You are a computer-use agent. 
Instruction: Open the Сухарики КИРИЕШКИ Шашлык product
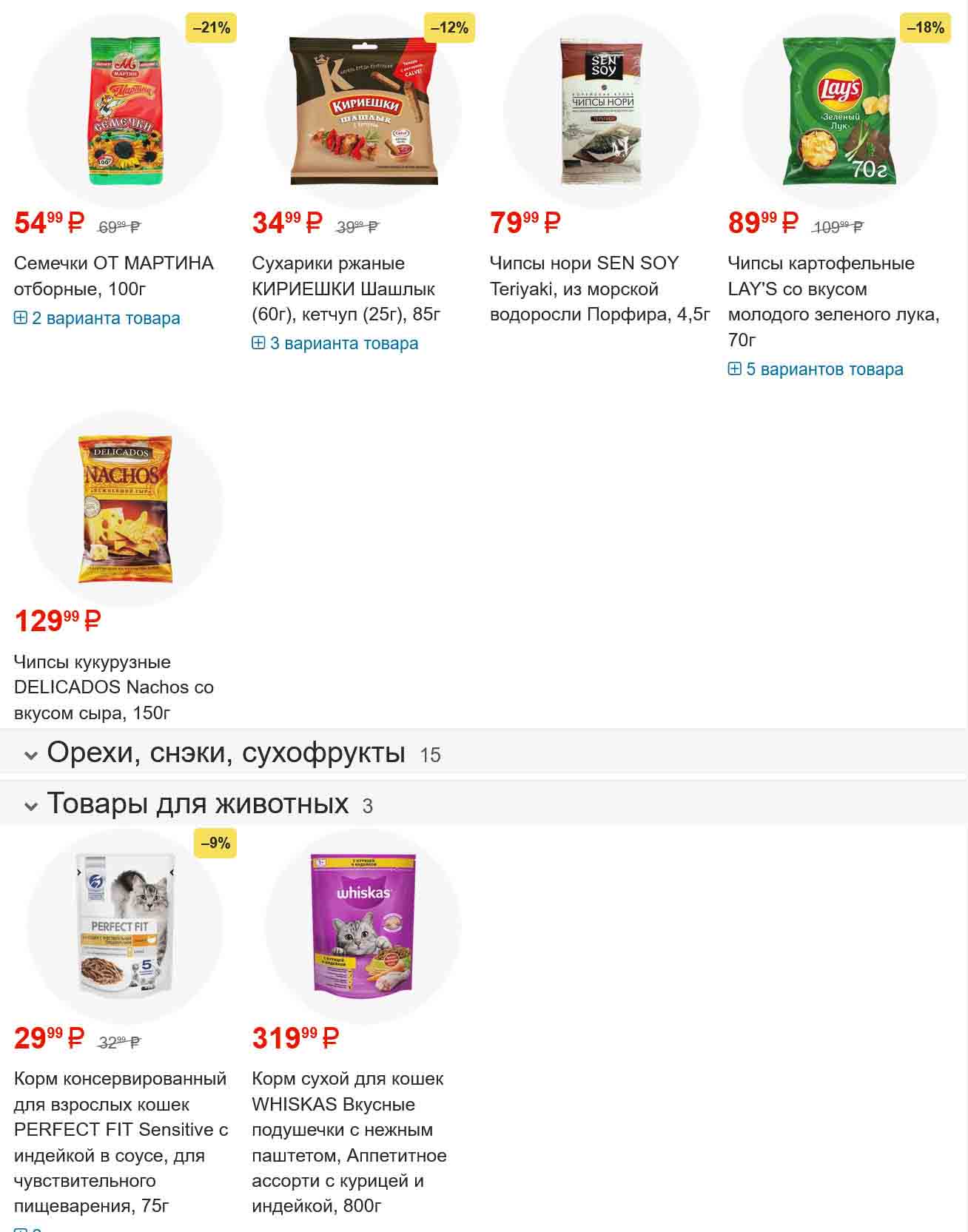point(345,289)
